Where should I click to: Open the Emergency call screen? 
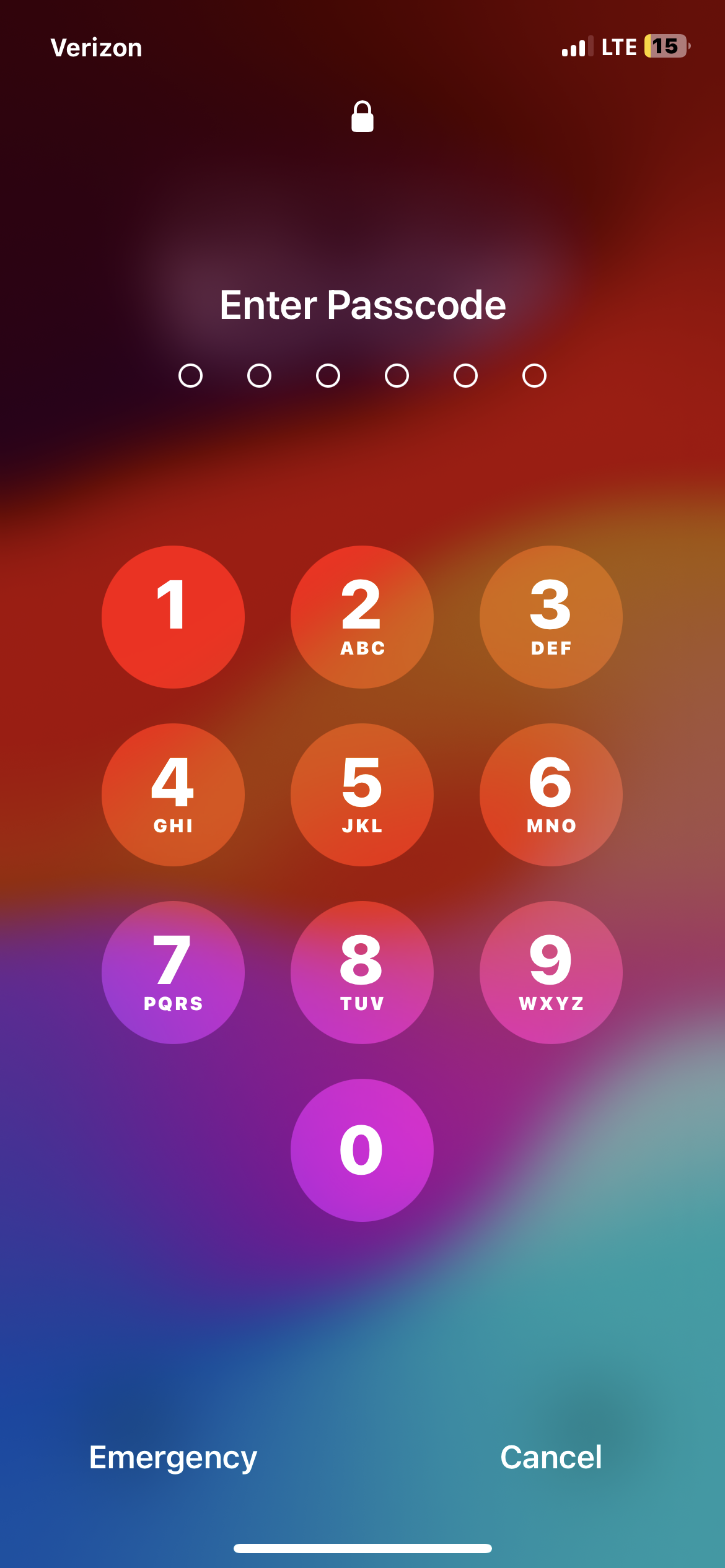pos(173,1457)
